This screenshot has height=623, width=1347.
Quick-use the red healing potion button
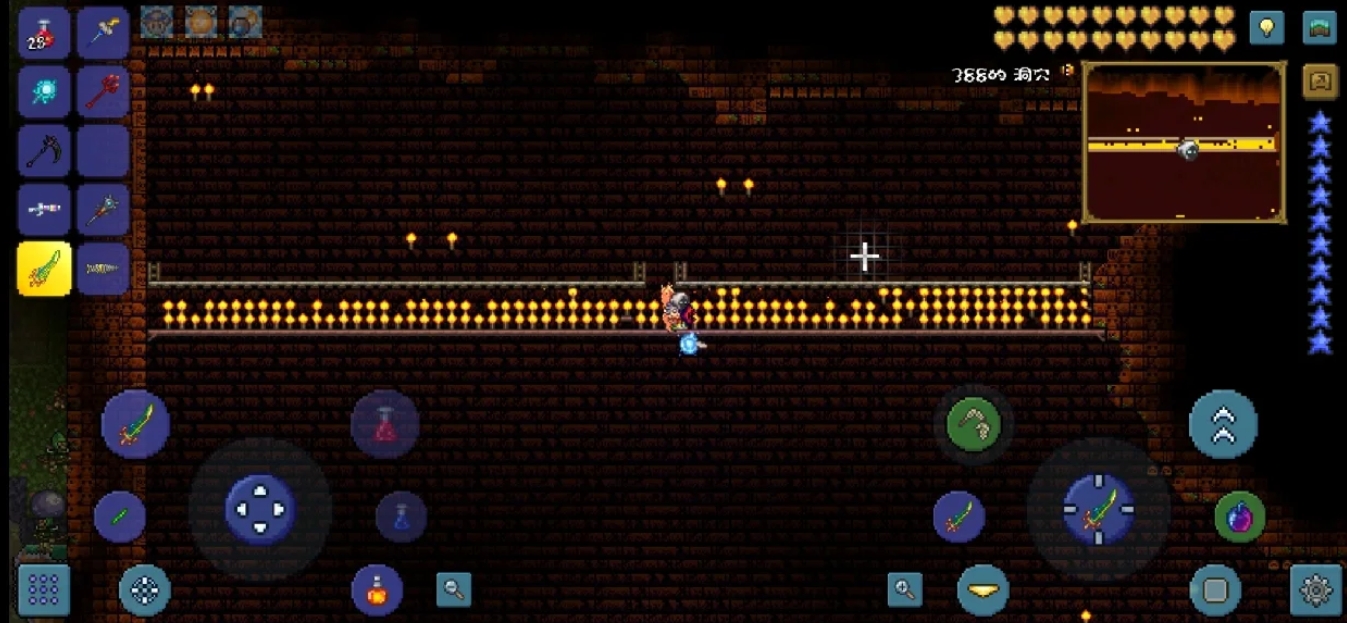point(385,424)
